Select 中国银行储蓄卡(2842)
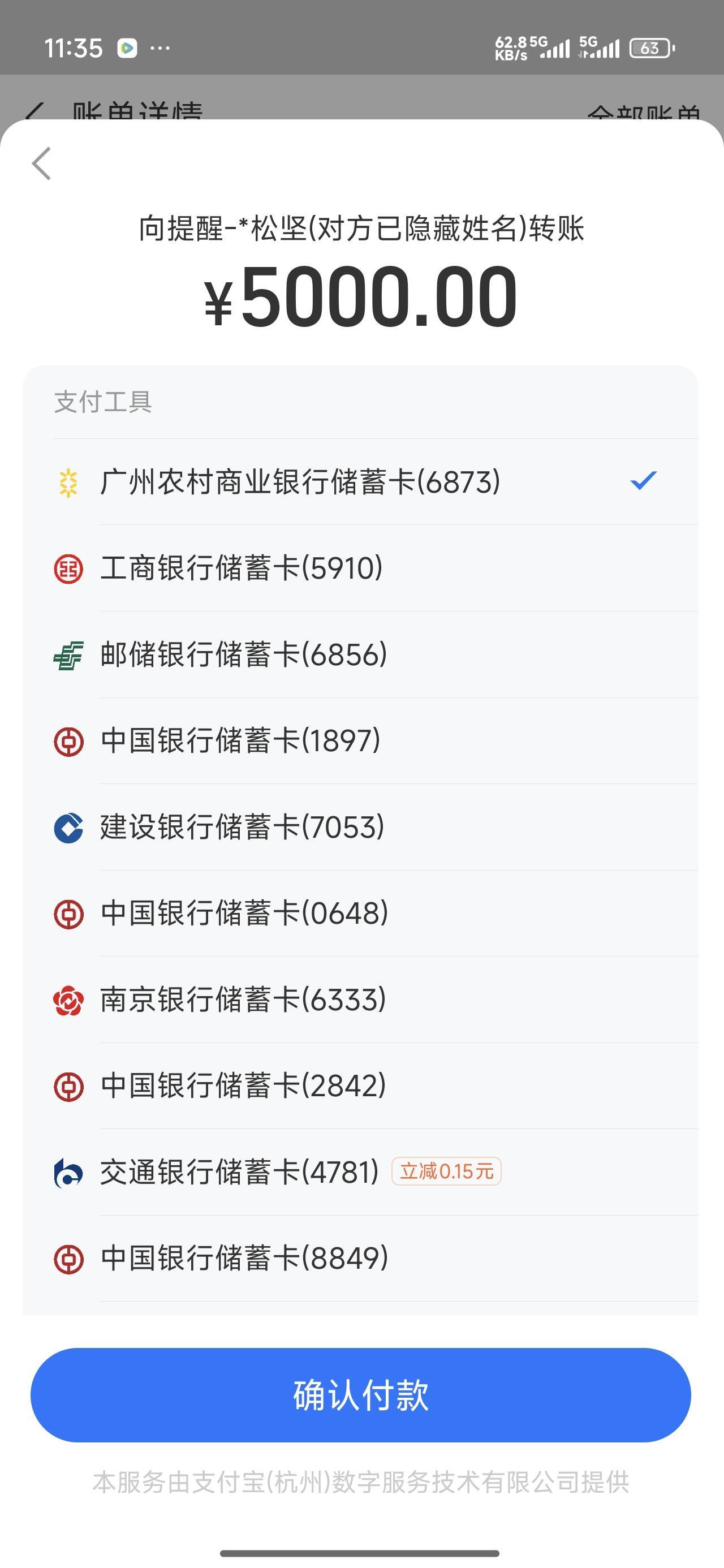Screen dimensions: 724x1568 360,1086
